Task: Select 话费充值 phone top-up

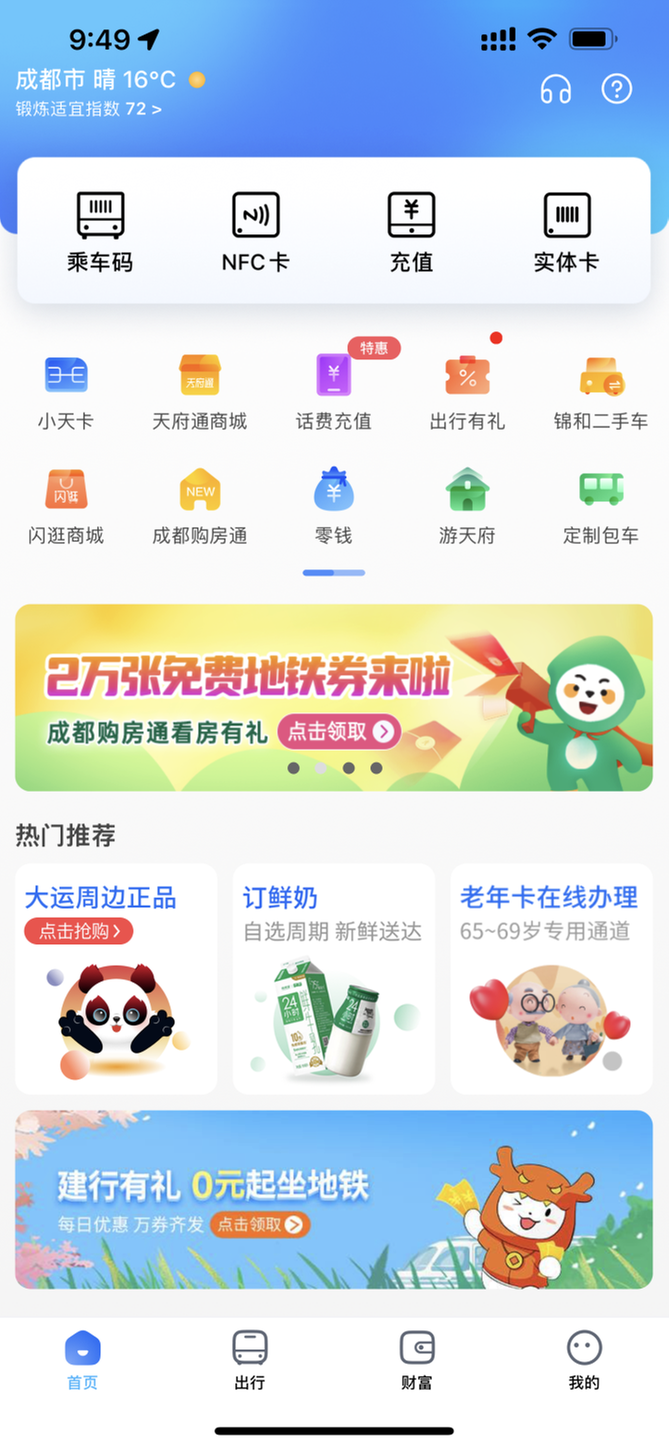Action: [333, 392]
